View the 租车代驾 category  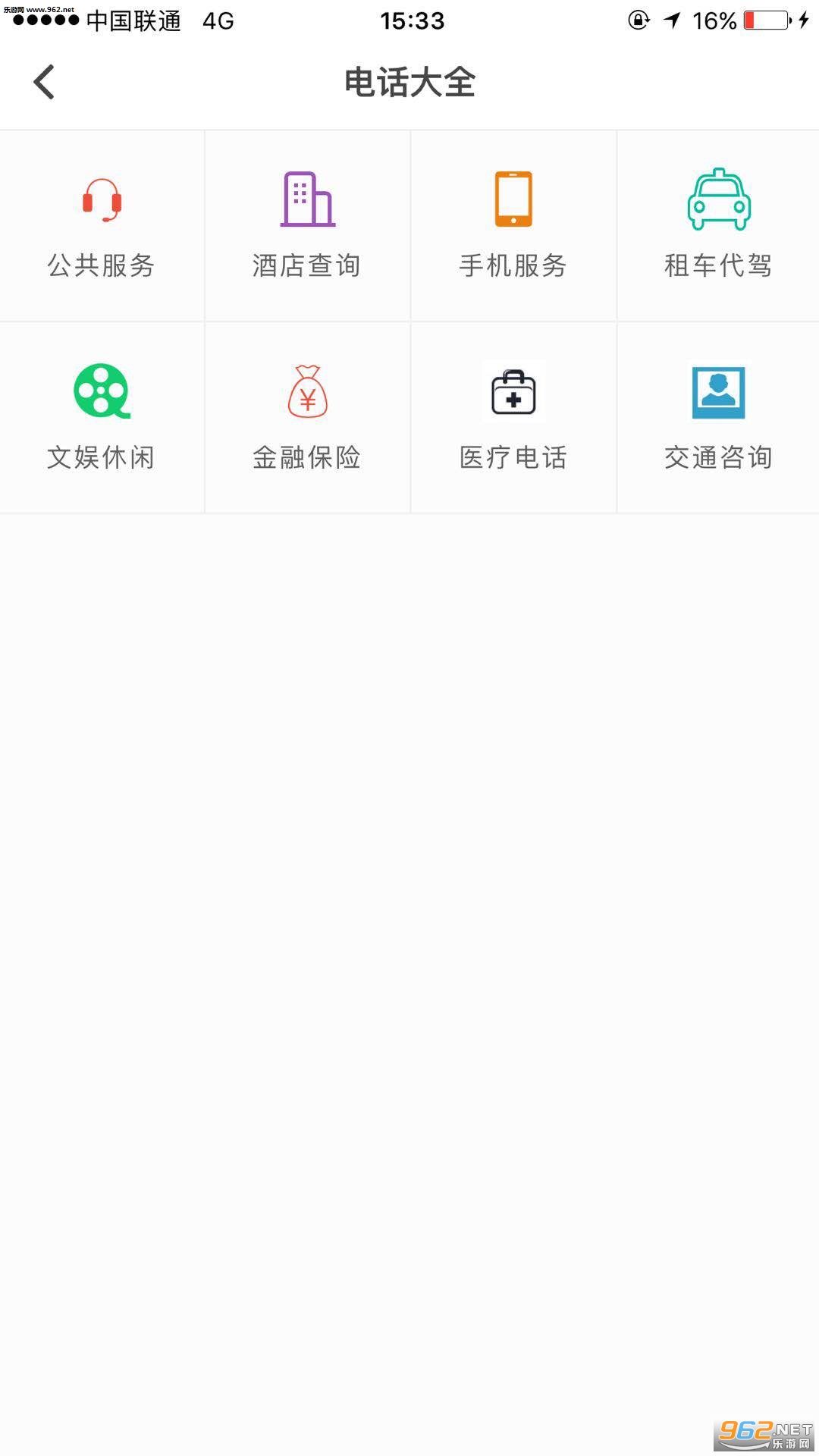tap(718, 226)
